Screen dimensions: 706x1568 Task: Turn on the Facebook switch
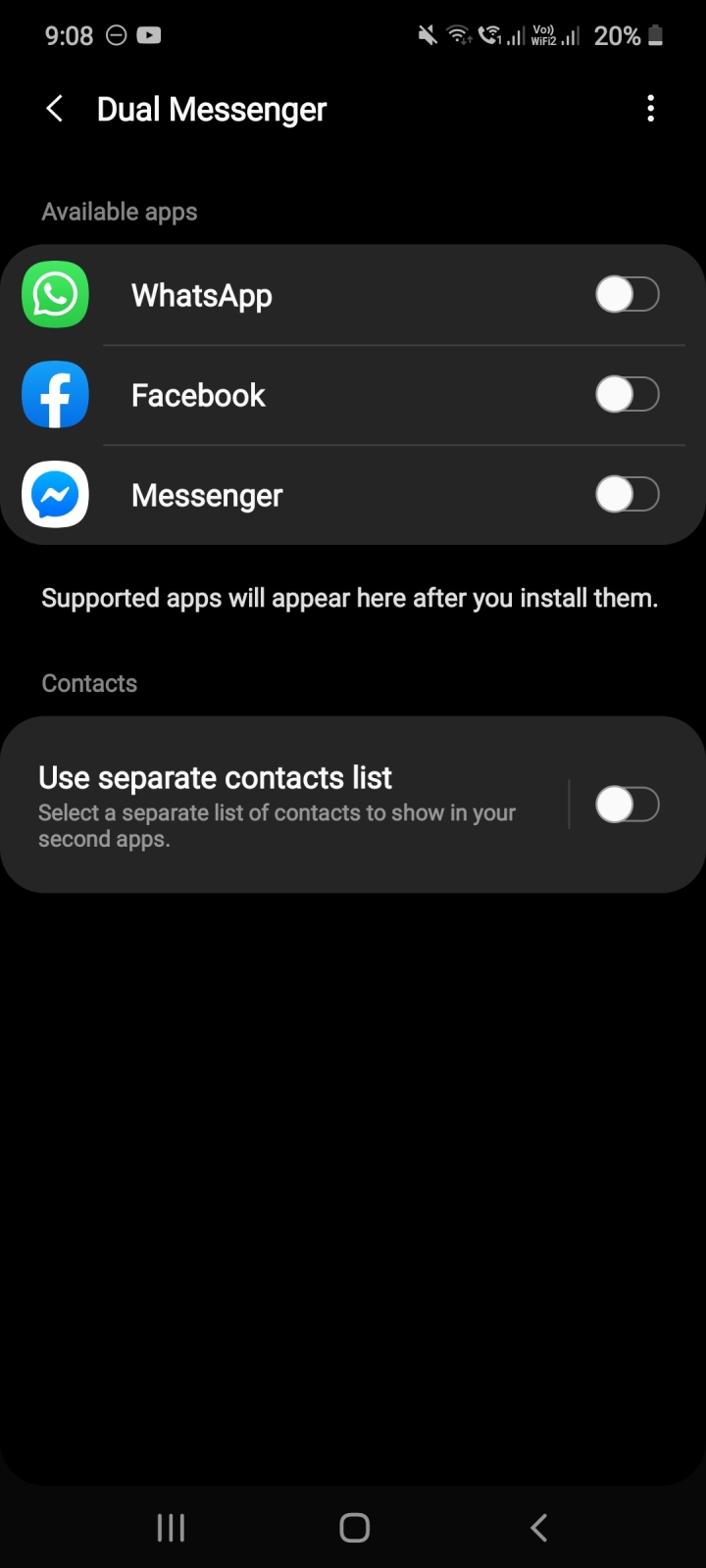point(628,395)
